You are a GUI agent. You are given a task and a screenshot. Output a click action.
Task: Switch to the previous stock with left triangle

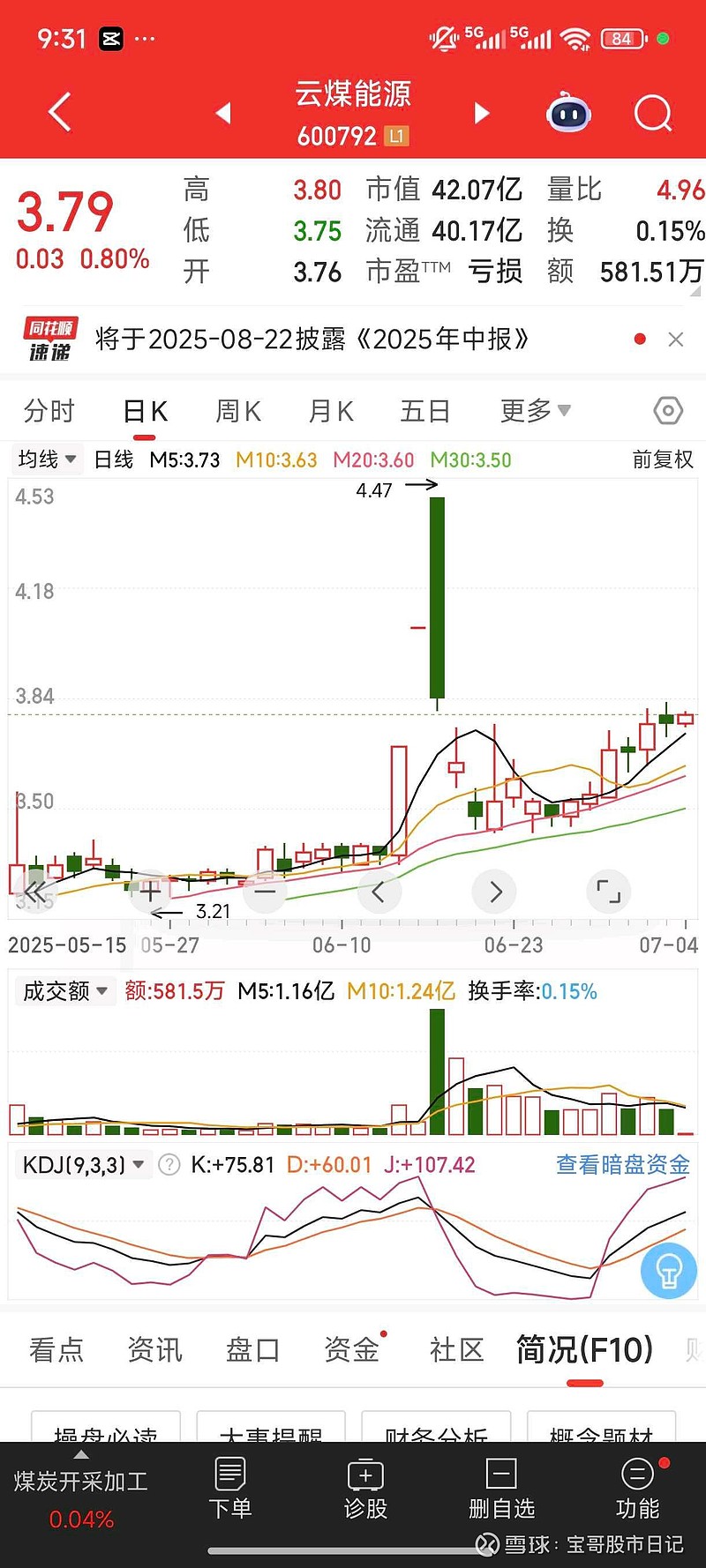[223, 113]
